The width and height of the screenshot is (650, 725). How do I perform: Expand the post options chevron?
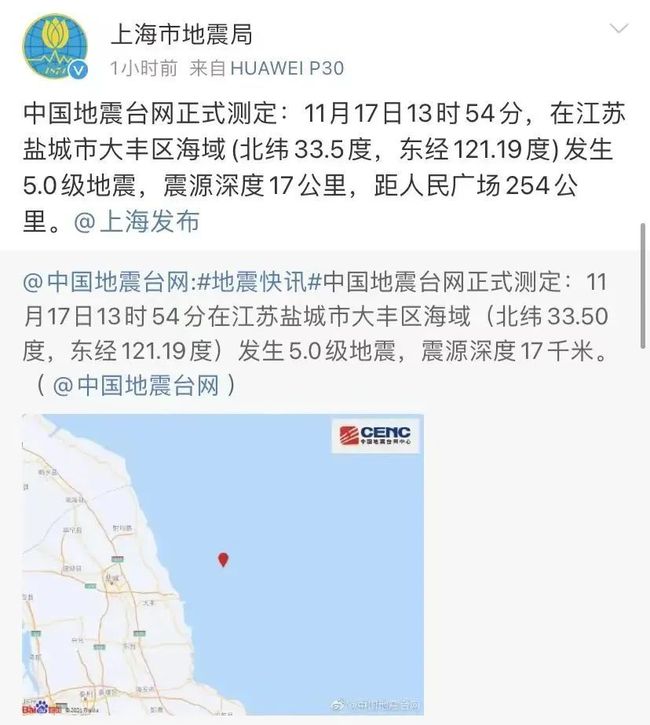(x=620, y=30)
